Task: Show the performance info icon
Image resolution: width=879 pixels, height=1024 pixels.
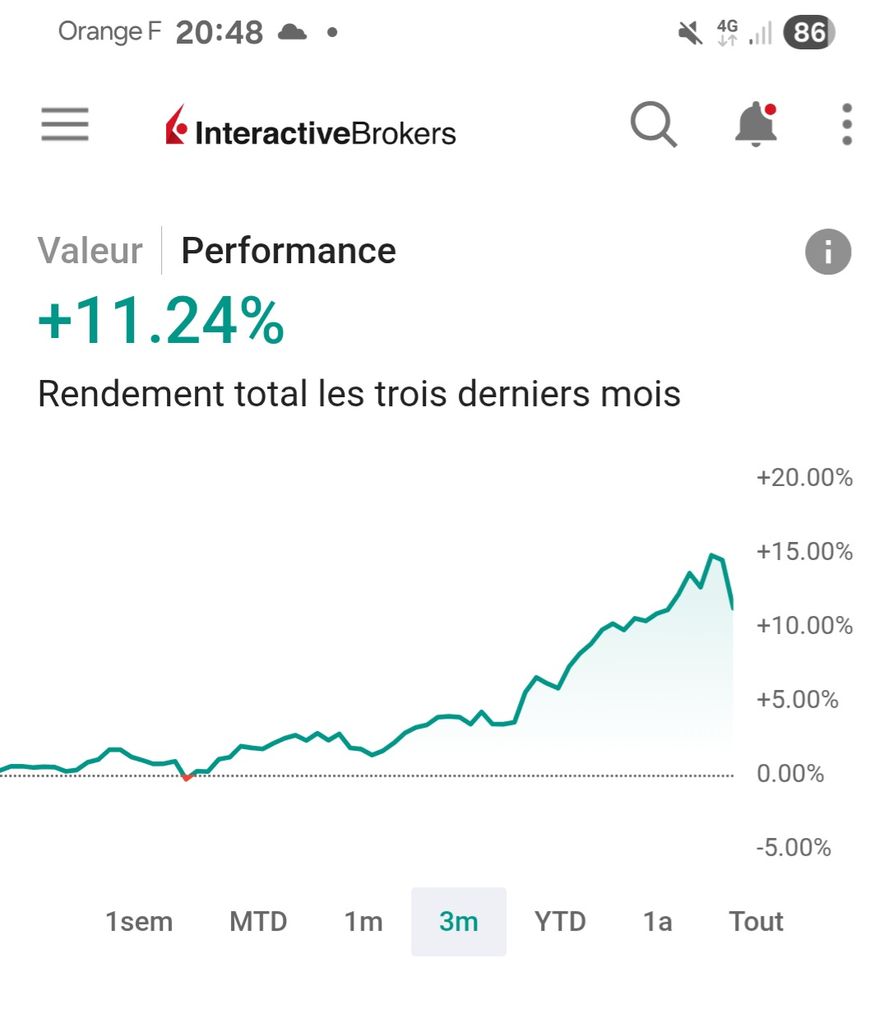Action: coord(828,252)
